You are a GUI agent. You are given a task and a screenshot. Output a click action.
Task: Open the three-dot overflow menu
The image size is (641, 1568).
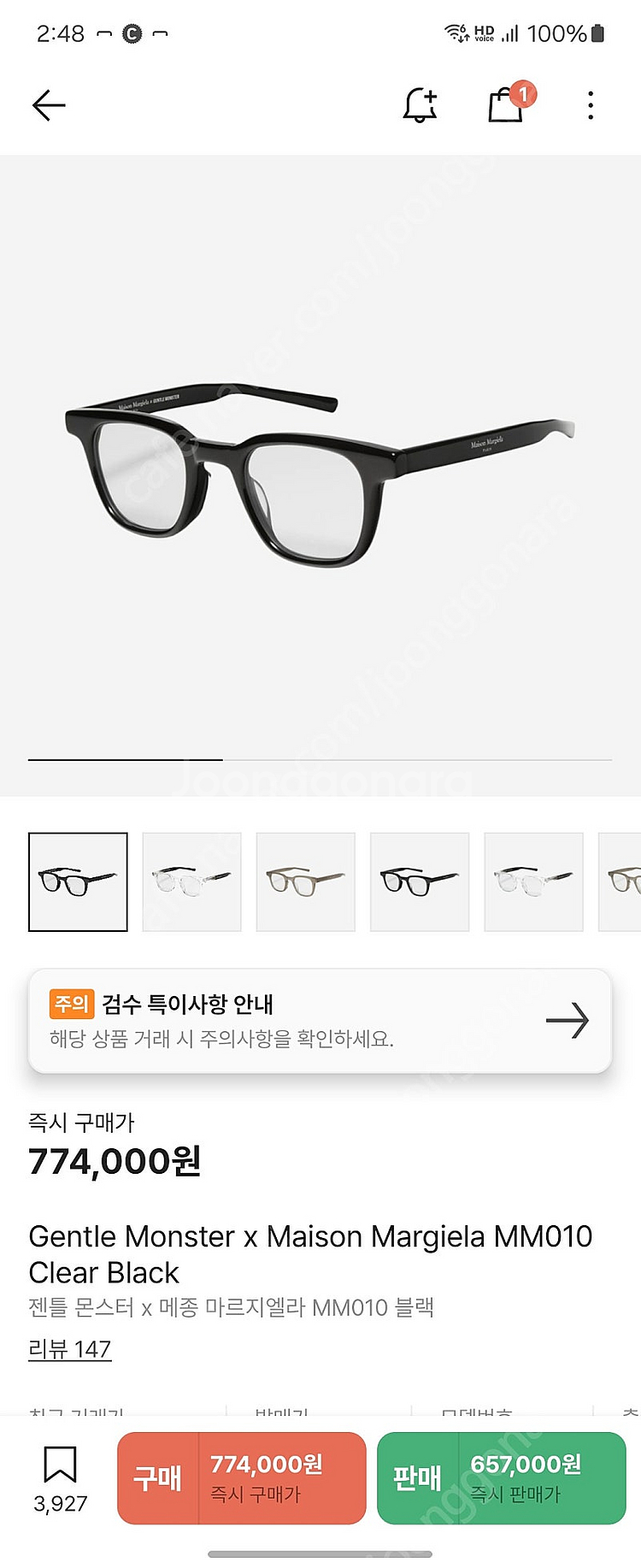pos(591,105)
